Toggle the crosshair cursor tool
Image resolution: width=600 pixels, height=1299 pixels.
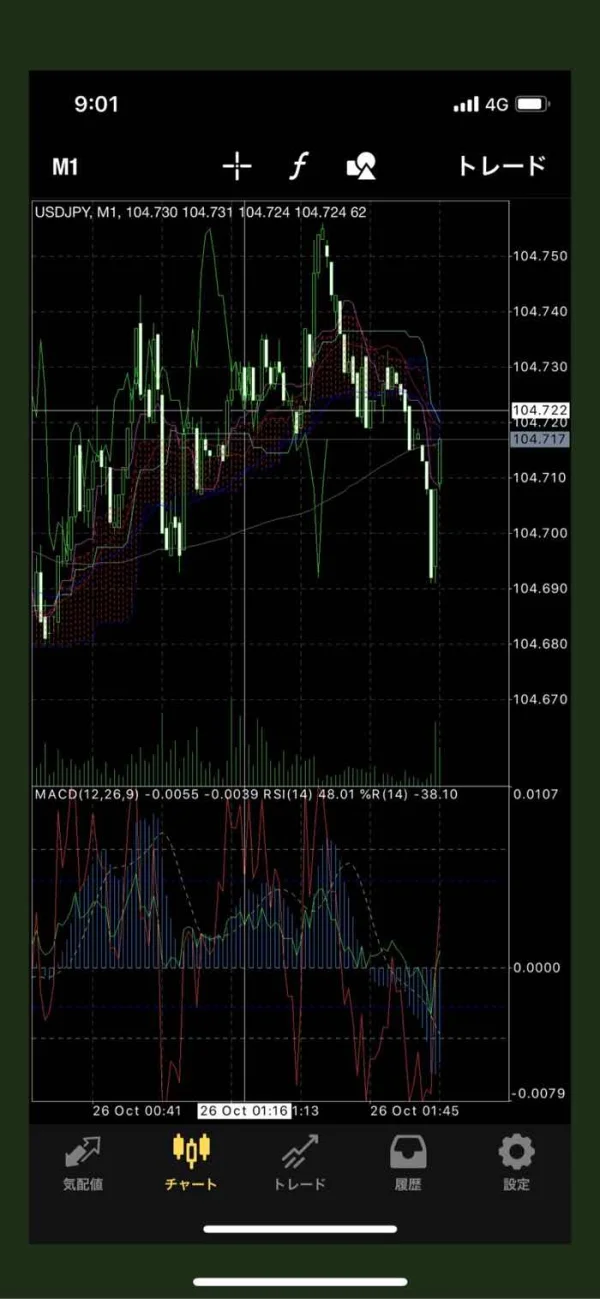237,167
